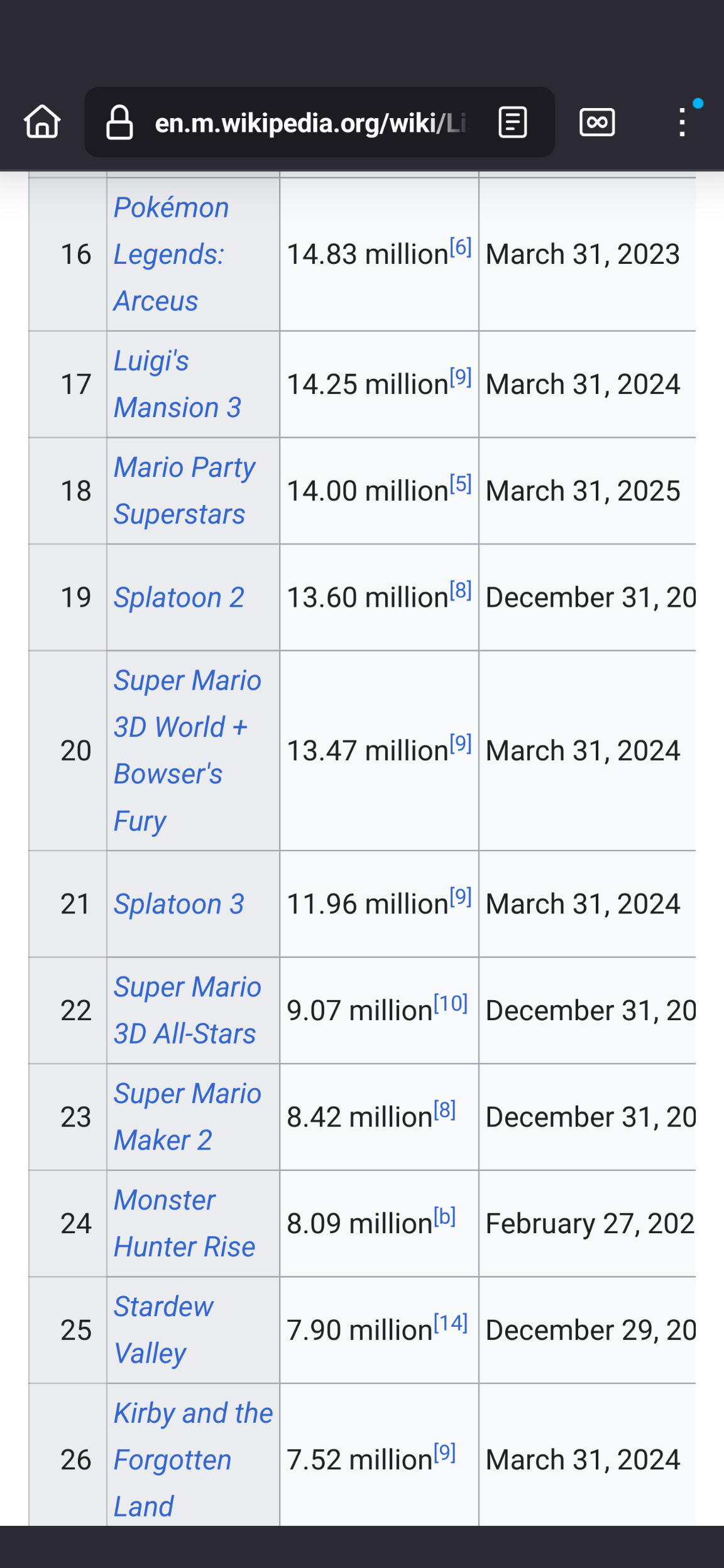Go to the Splatoon 3 article
Screen dimensions: 724x1568
click(x=178, y=904)
